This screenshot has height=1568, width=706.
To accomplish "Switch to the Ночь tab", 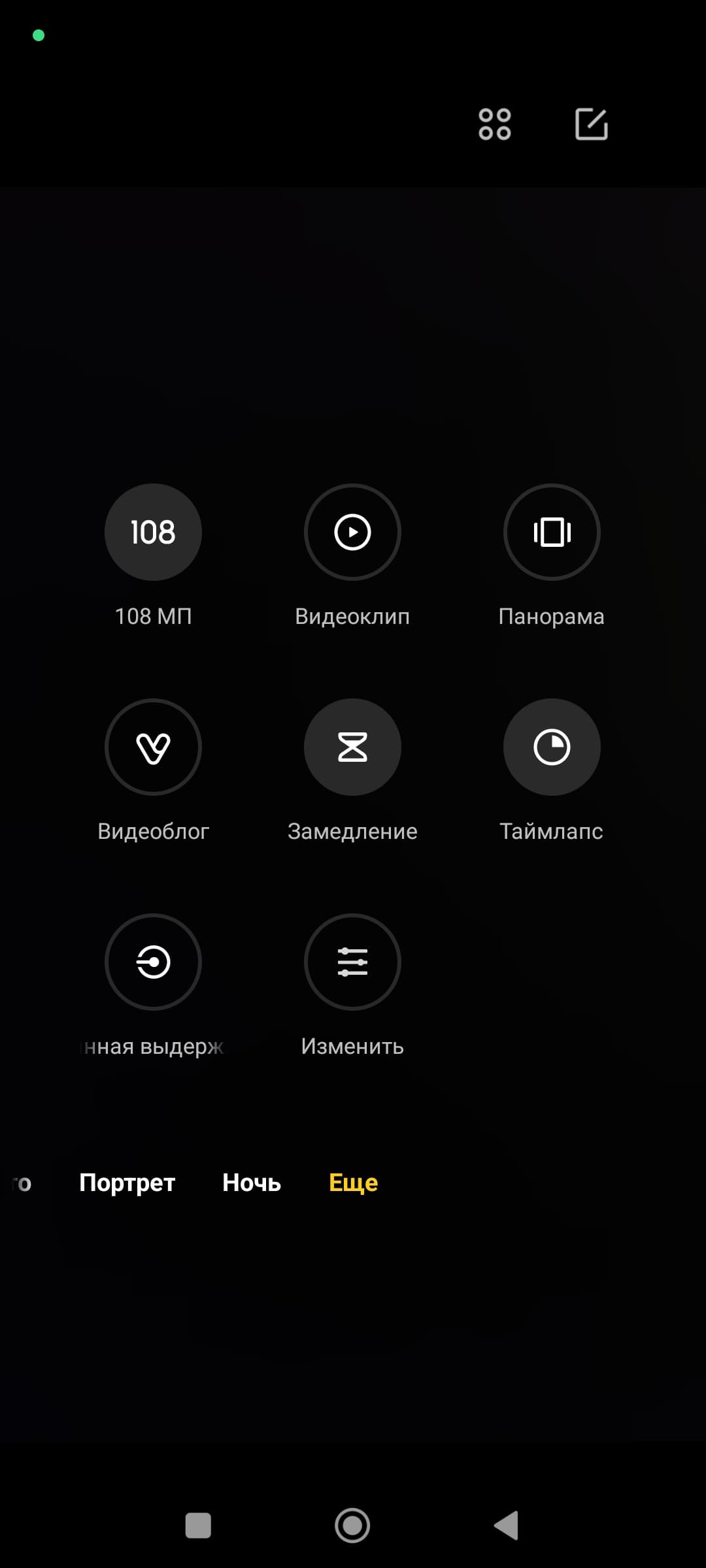I will pos(252,1183).
